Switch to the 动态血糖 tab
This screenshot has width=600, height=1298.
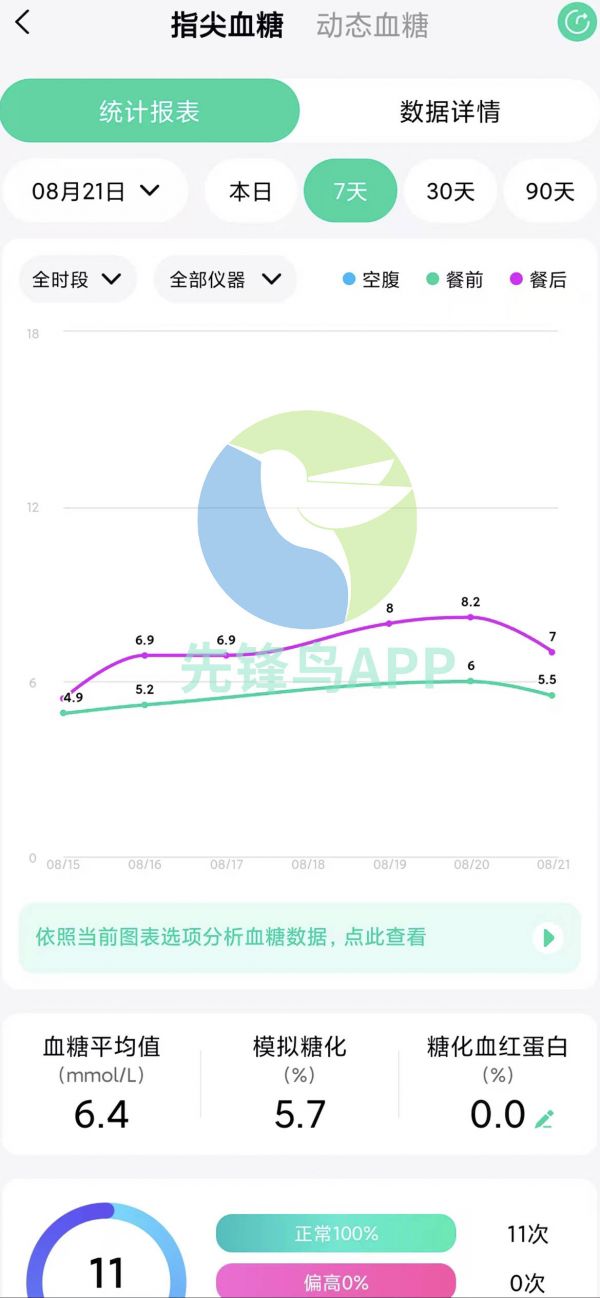[372, 25]
